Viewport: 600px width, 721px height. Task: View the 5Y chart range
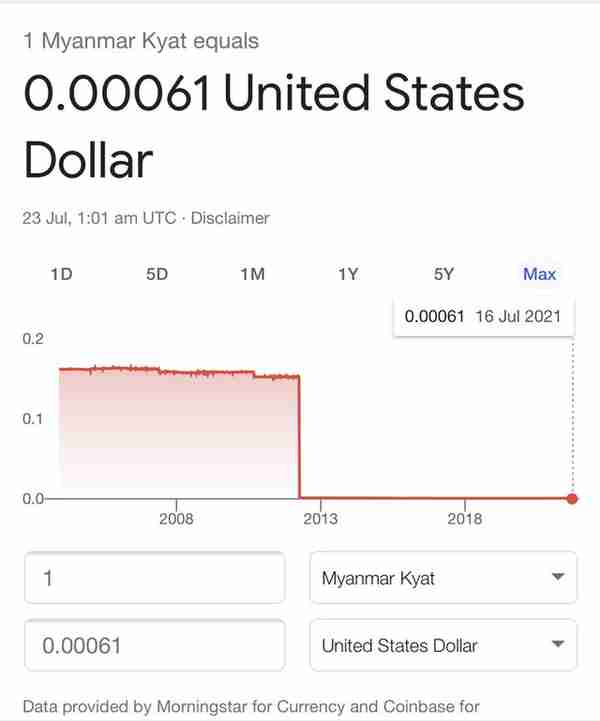(444, 274)
